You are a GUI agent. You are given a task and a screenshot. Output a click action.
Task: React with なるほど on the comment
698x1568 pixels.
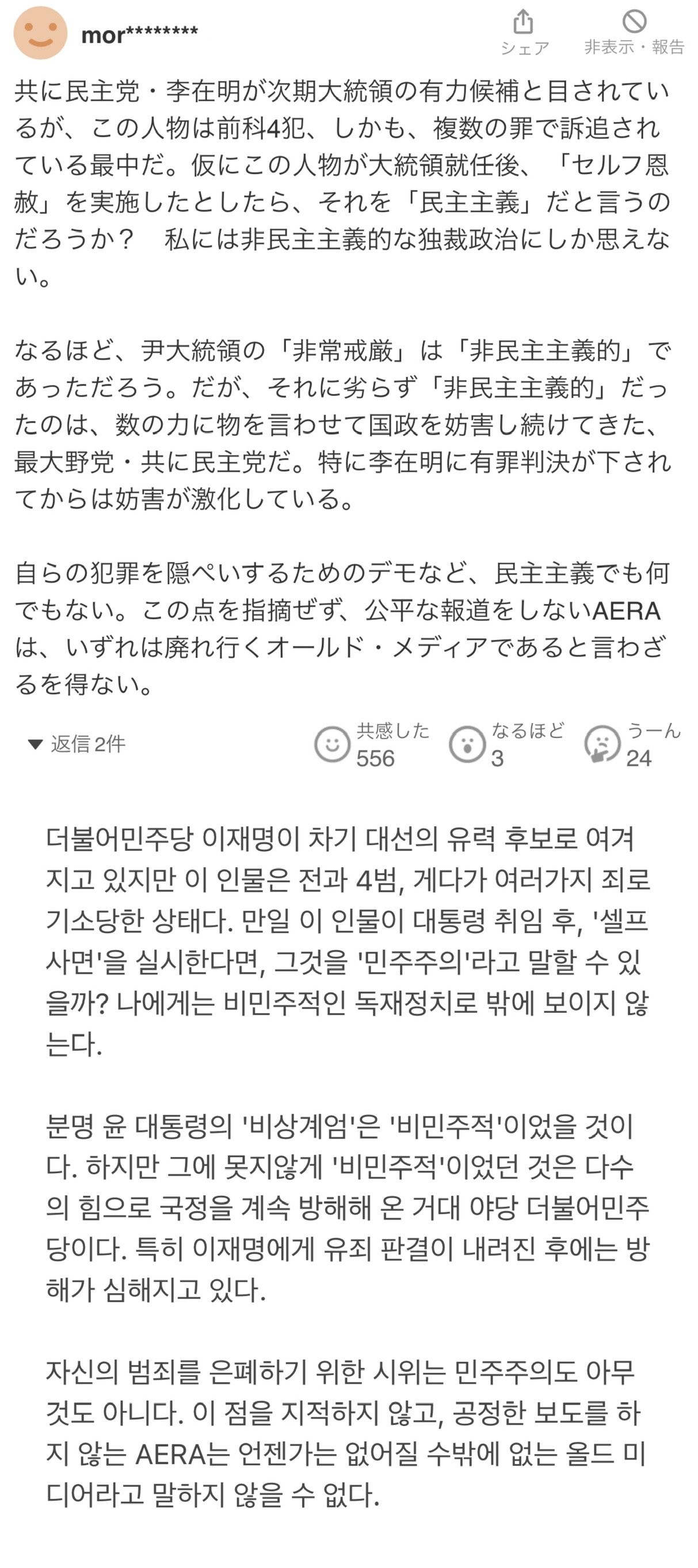coord(467,744)
